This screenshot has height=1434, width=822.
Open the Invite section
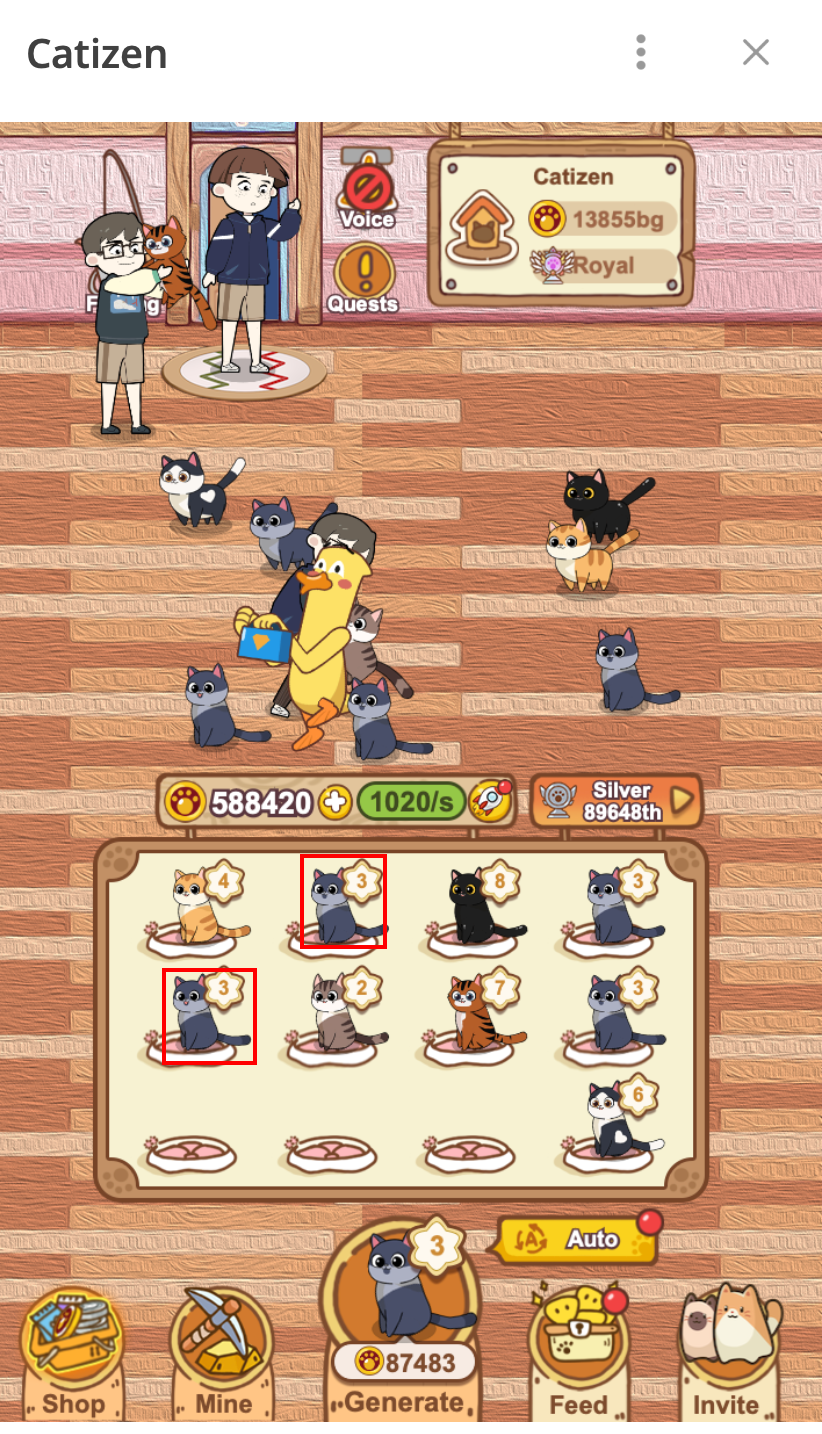(727, 1355)
